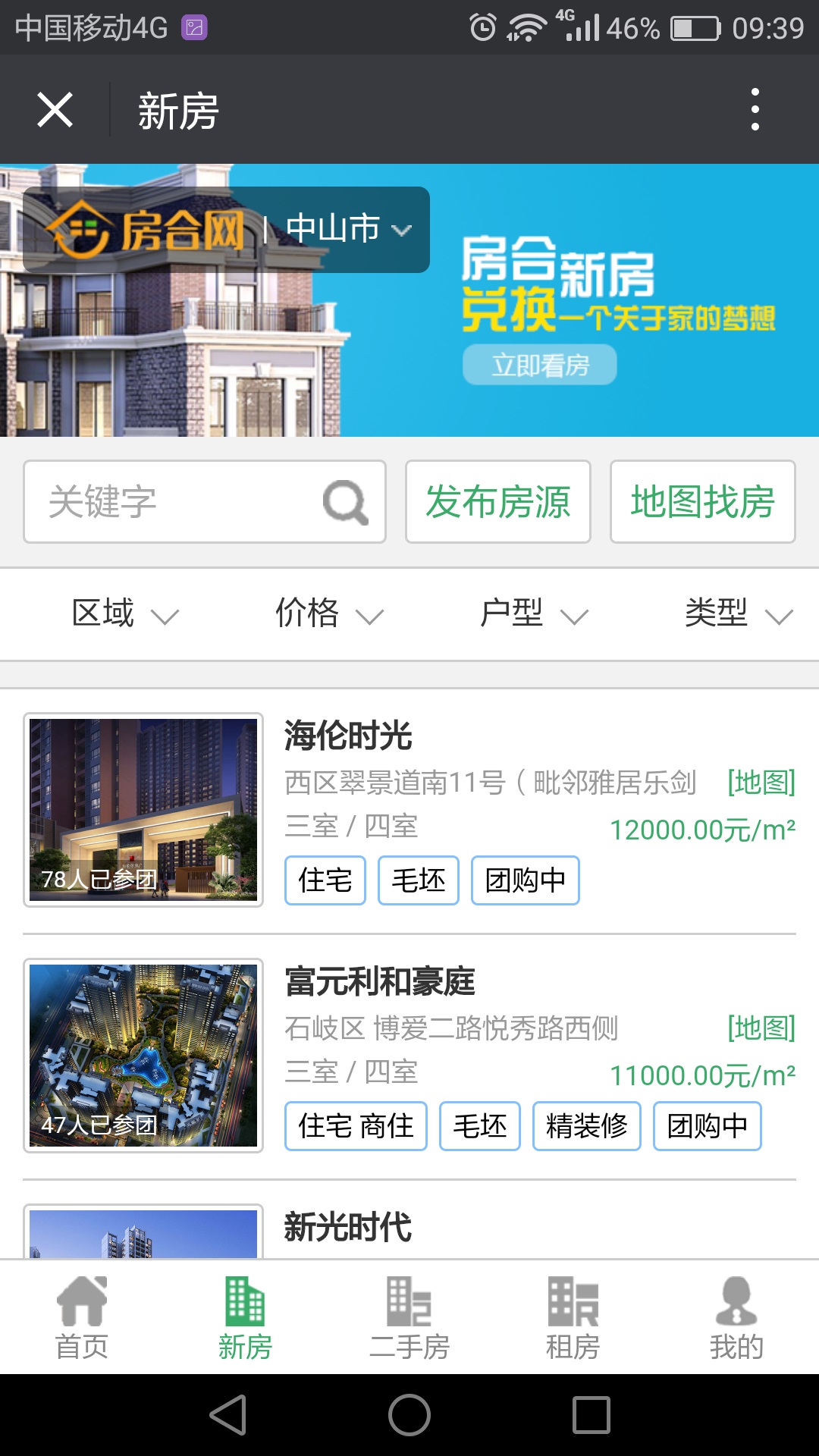Switch to the 租房 tab

(x=573, y=1318)
